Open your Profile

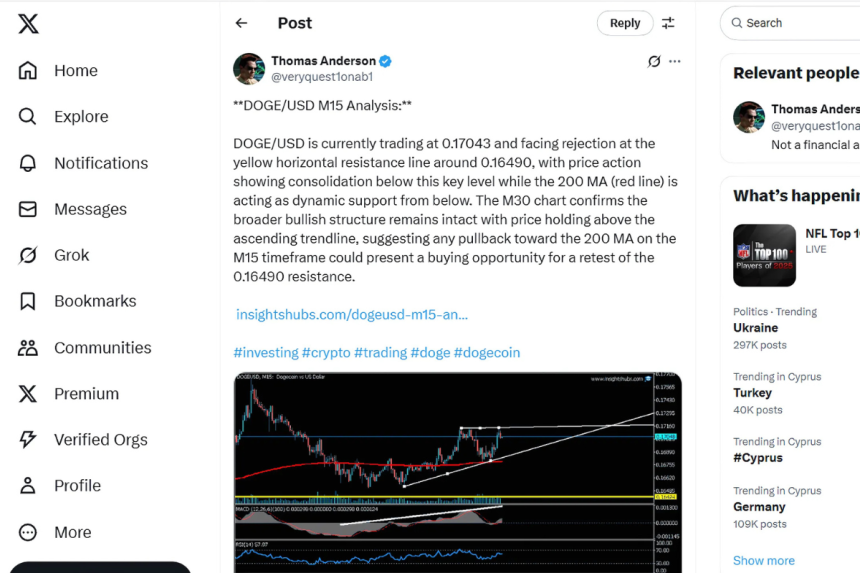(x=77, y=486)
